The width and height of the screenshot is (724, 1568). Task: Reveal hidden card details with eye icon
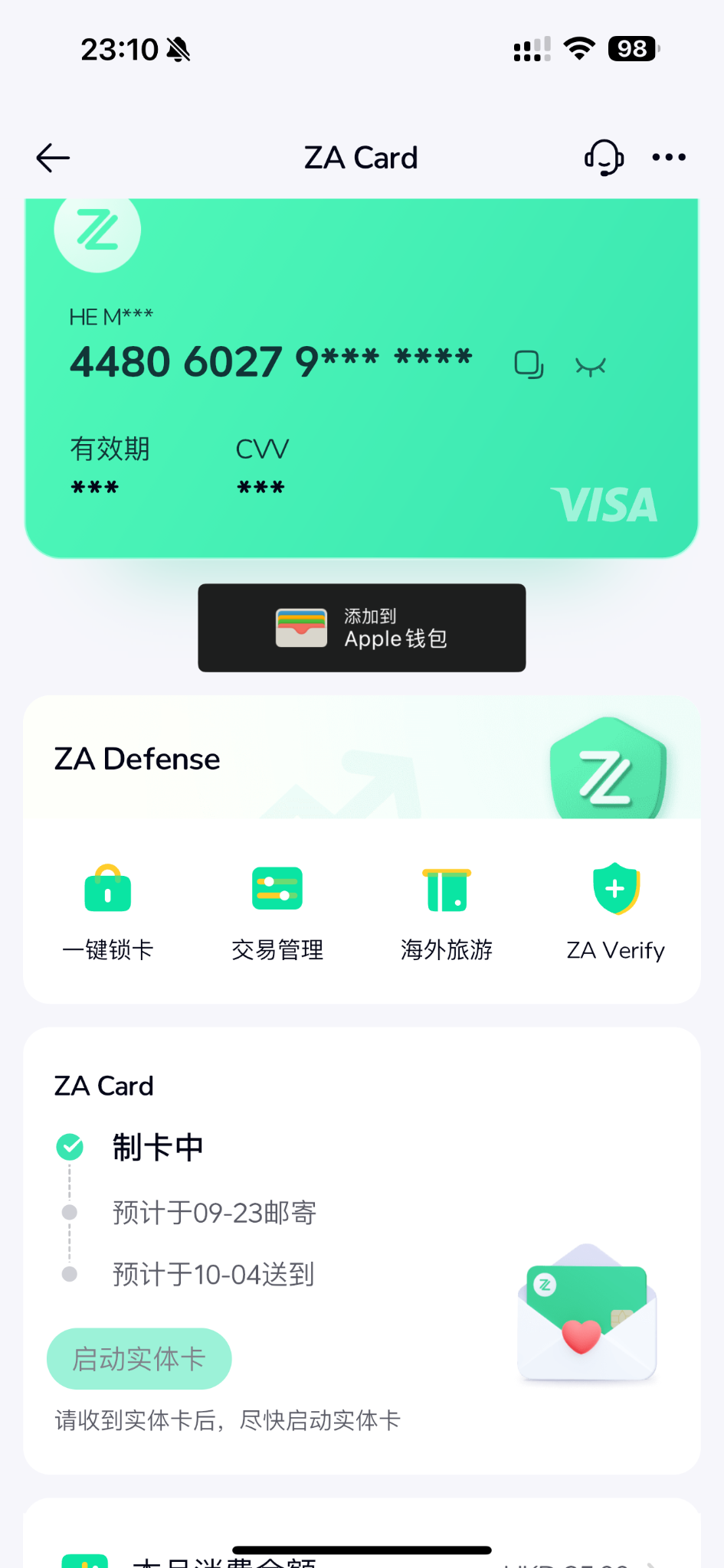[x=590, y=367]
